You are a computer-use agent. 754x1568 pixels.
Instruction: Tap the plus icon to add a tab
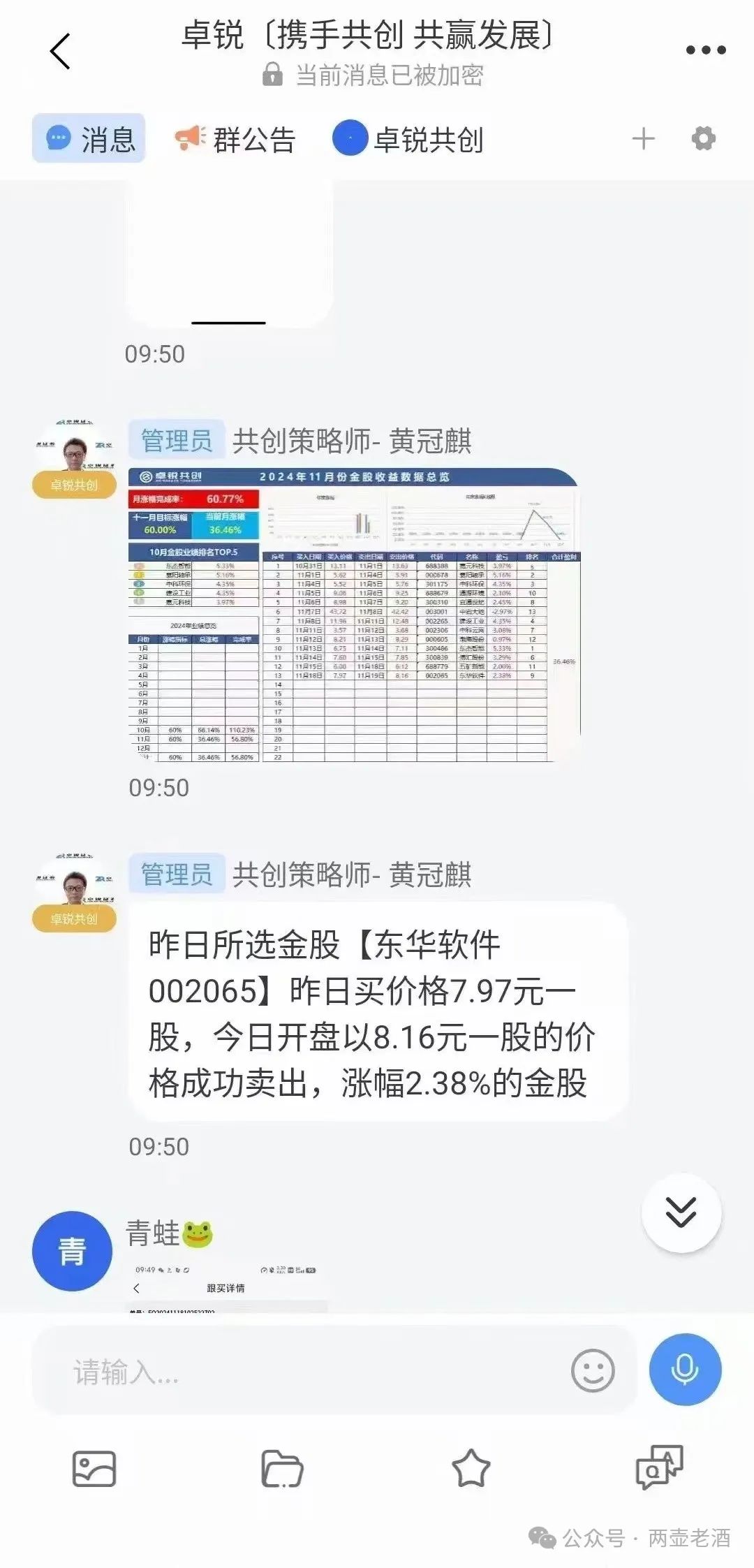coord(643,138)
